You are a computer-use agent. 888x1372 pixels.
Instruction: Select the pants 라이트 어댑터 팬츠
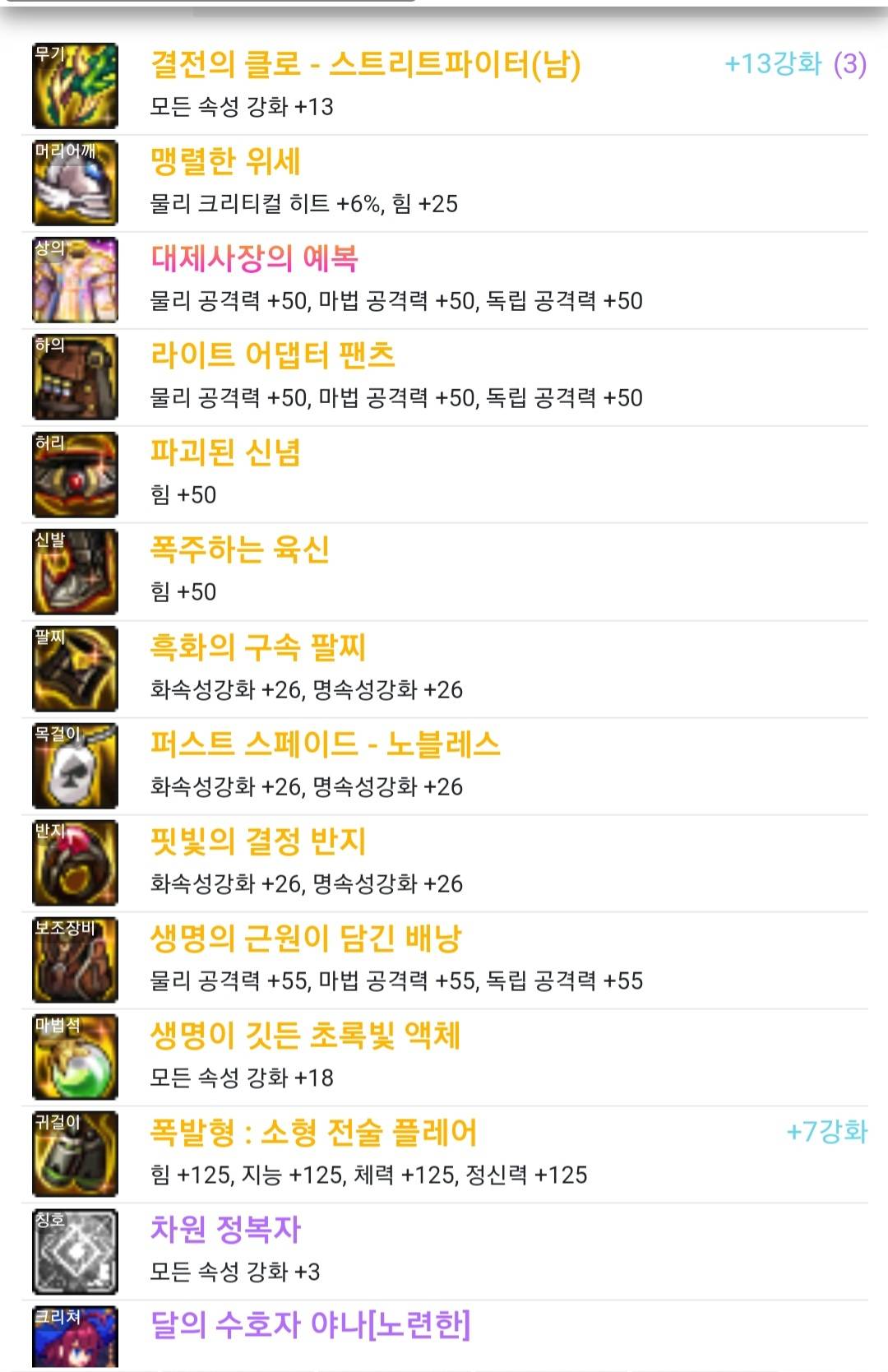pos(272,355)
